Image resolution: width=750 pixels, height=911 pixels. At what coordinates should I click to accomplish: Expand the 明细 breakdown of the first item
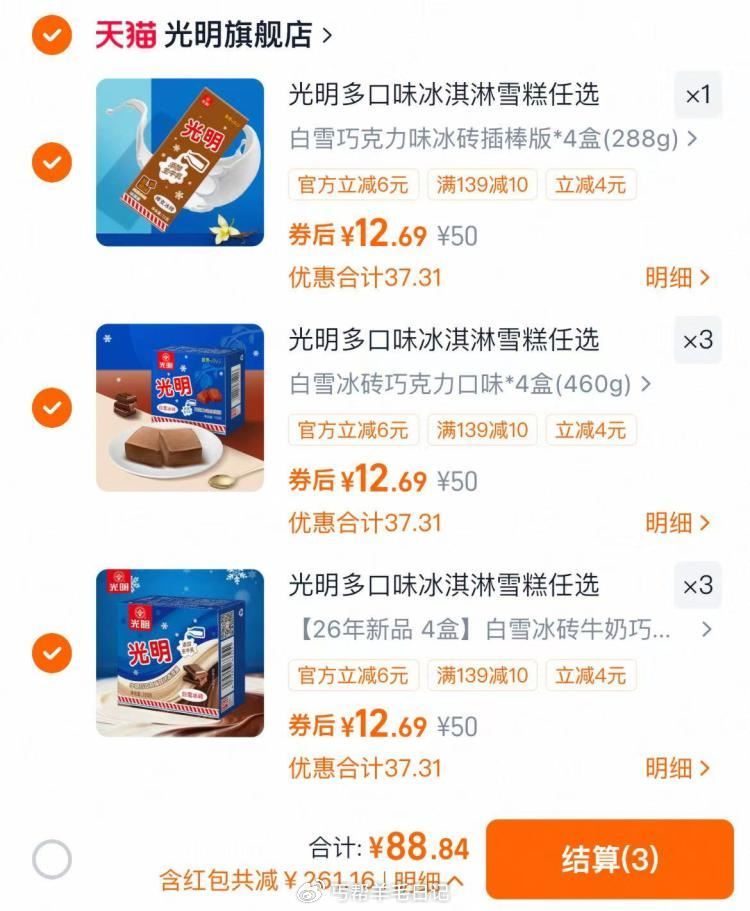681,278
